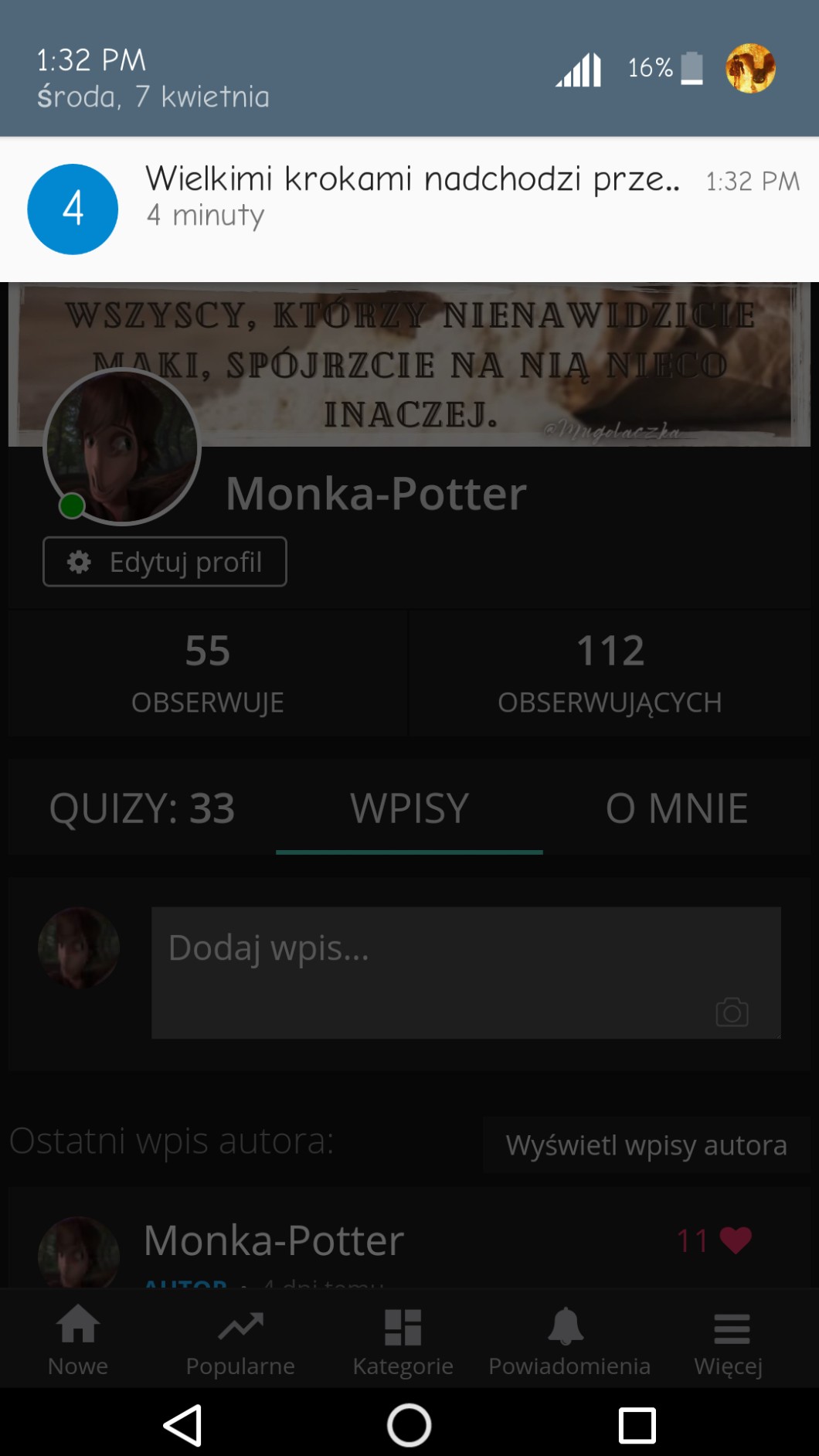Open Powiadomienia bell
Image resolution: width=819 pixels, height=1456 pixels.
(569, 1340)
